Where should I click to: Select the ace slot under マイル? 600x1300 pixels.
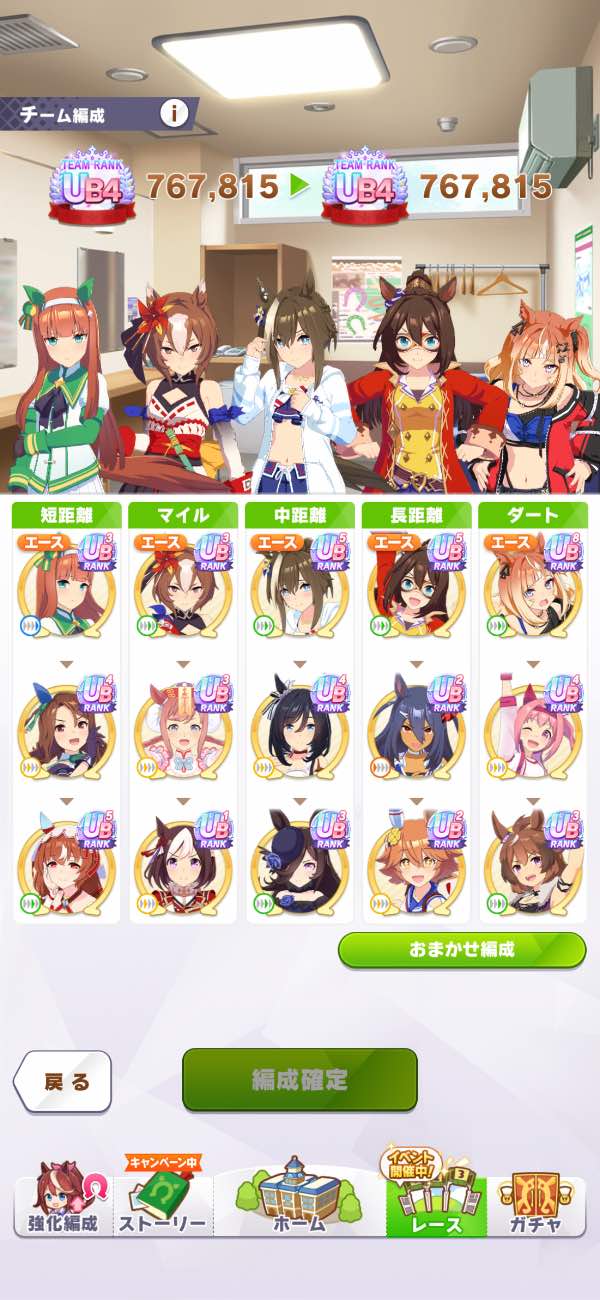182,586
